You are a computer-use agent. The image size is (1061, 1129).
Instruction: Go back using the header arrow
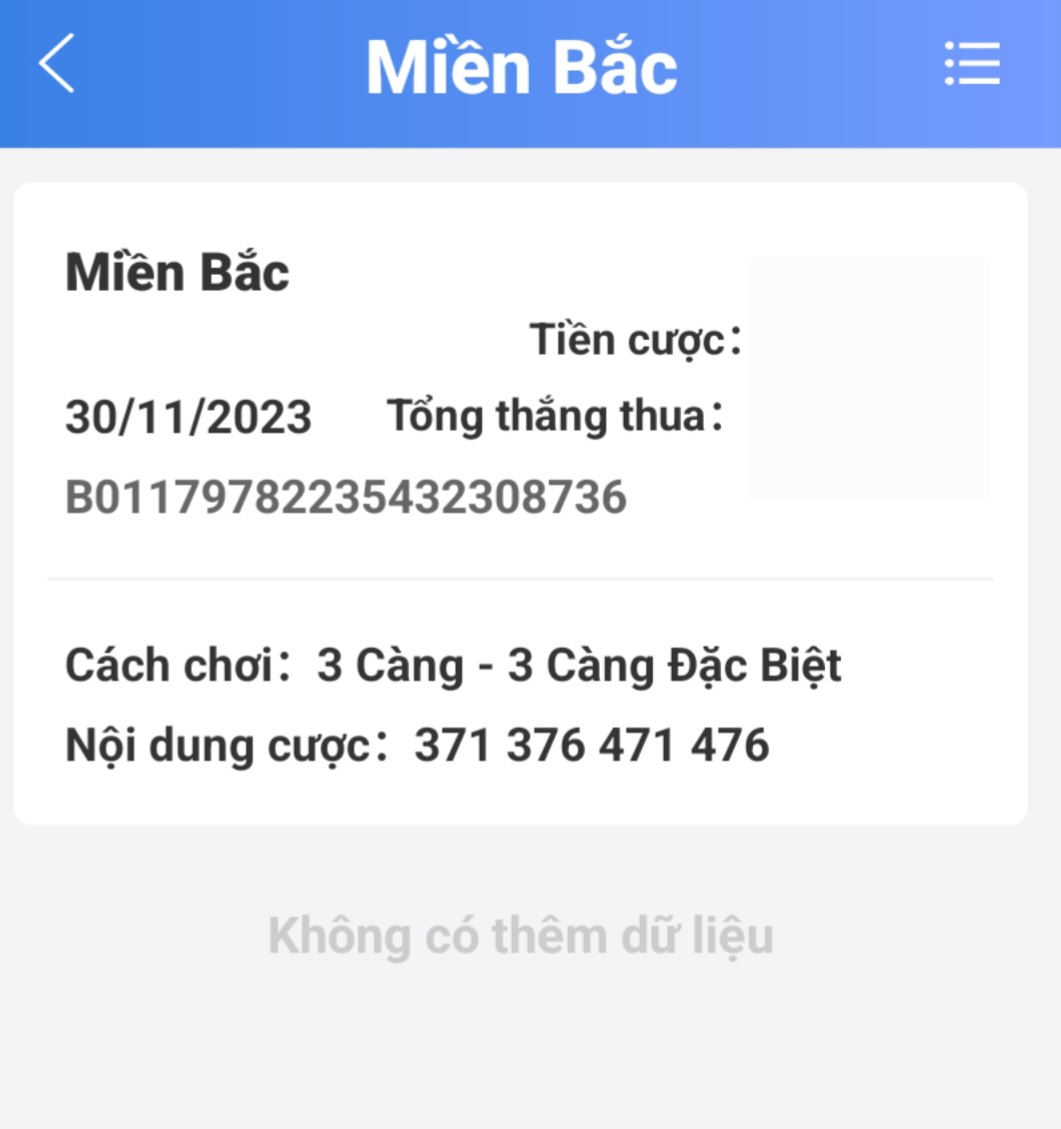[x=57, y=64]
